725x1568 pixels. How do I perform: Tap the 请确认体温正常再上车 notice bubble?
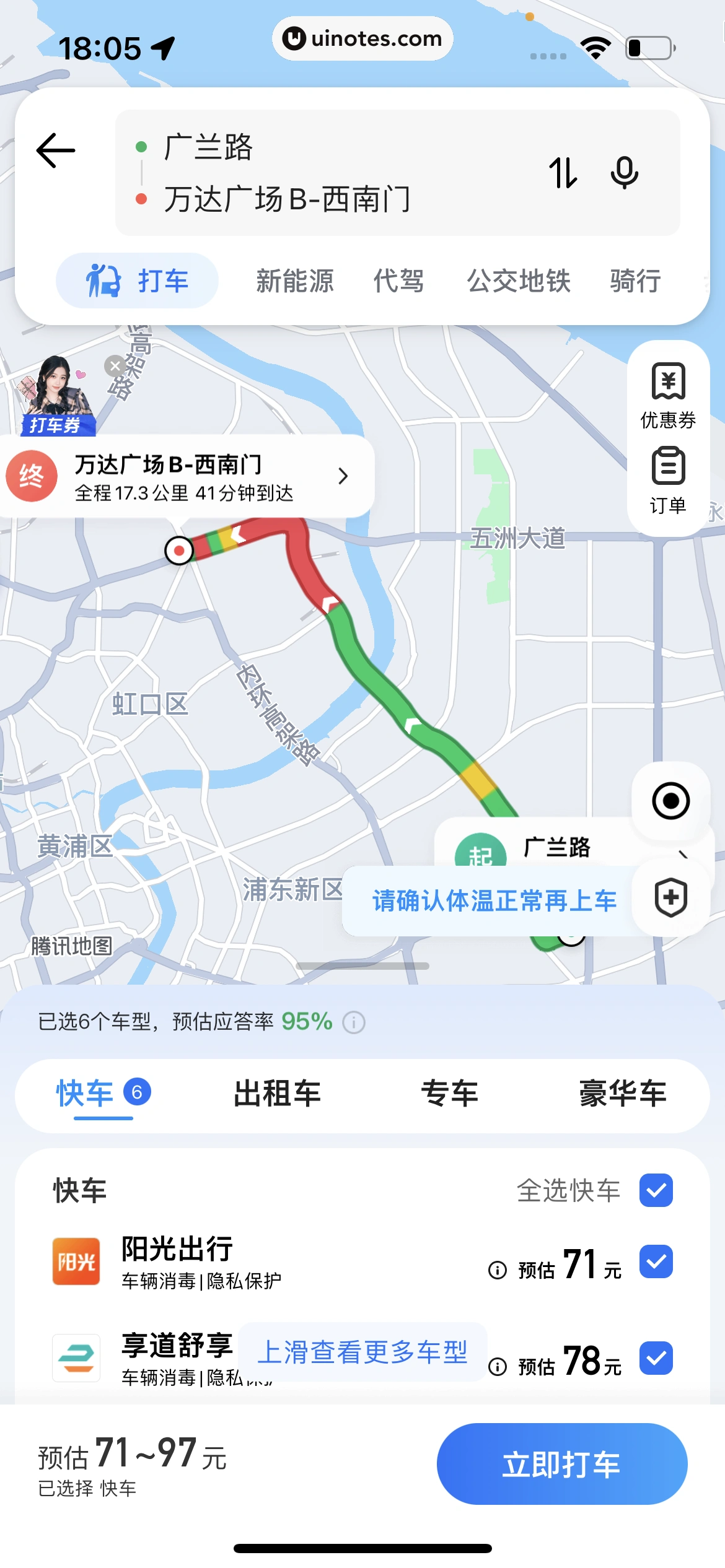pyautogui.click(x=493, y=901)
